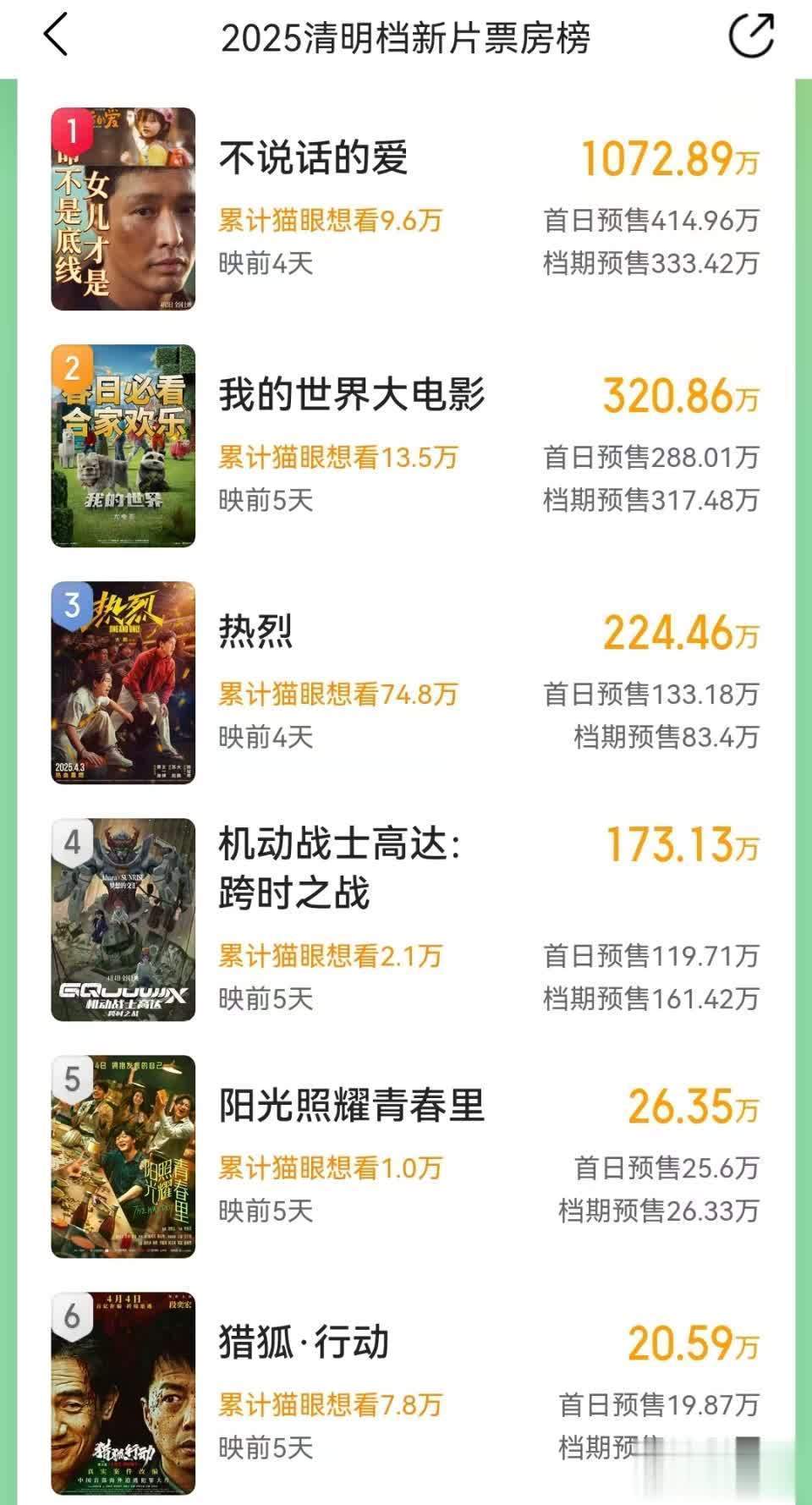View details for 热烈
This screenshot has width=812, height=1505.
pos(406,683)
